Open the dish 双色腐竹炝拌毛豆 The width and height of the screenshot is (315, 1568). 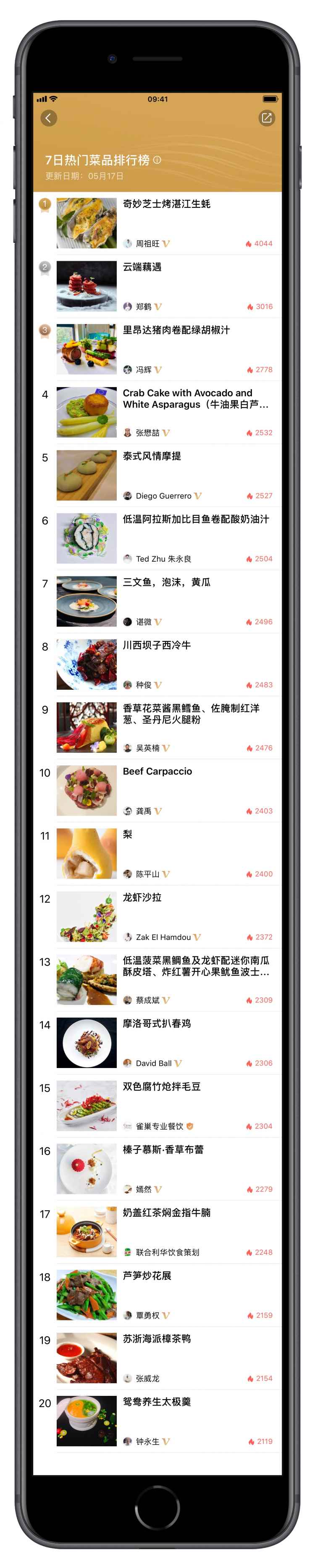pos(161,1086)
